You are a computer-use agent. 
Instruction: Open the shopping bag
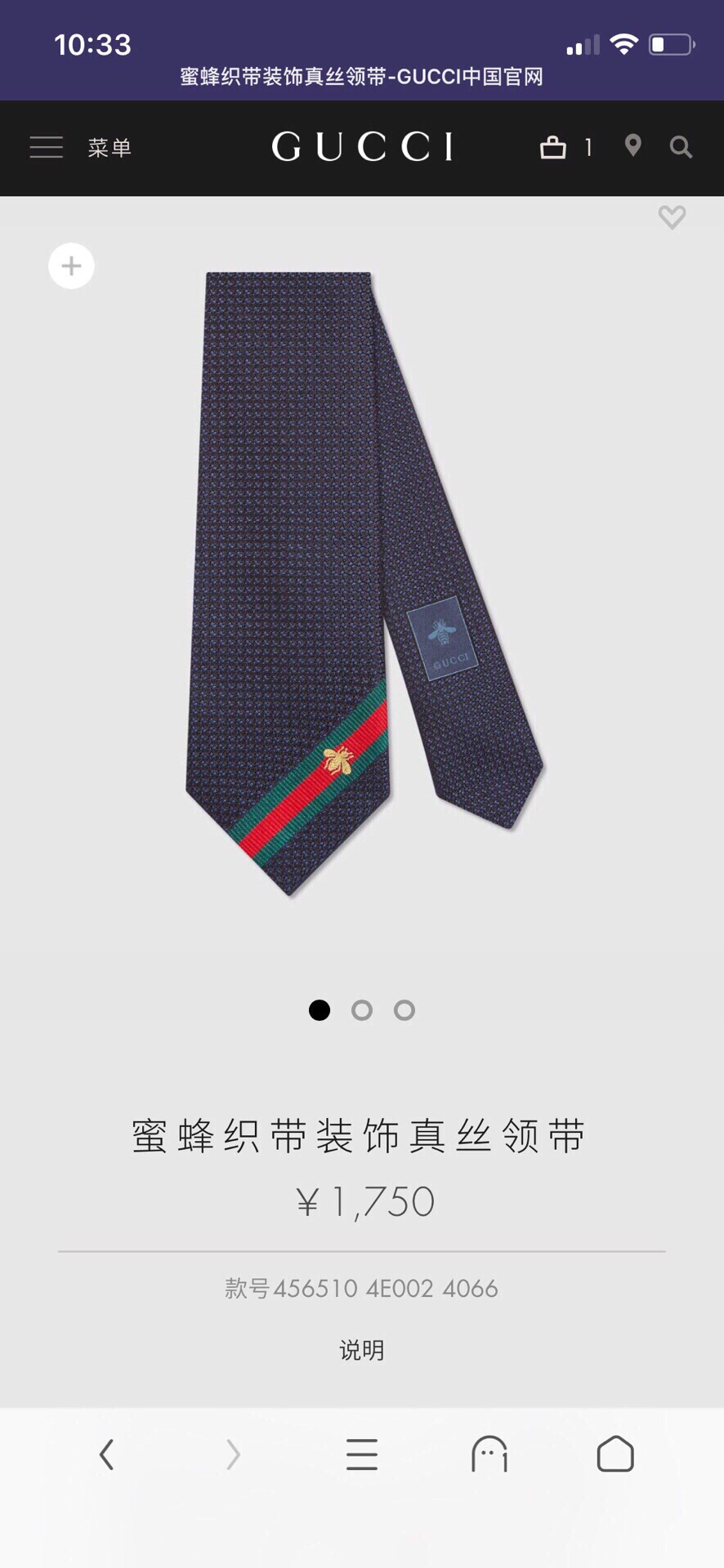[553, 147]
